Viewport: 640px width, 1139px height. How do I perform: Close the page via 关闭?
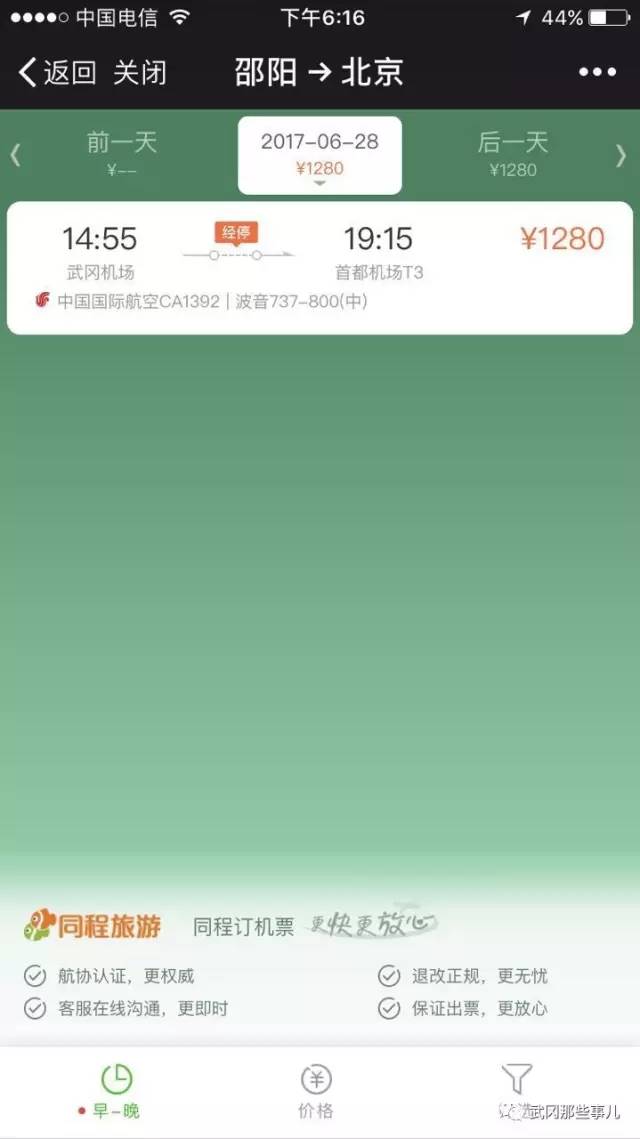139,73
